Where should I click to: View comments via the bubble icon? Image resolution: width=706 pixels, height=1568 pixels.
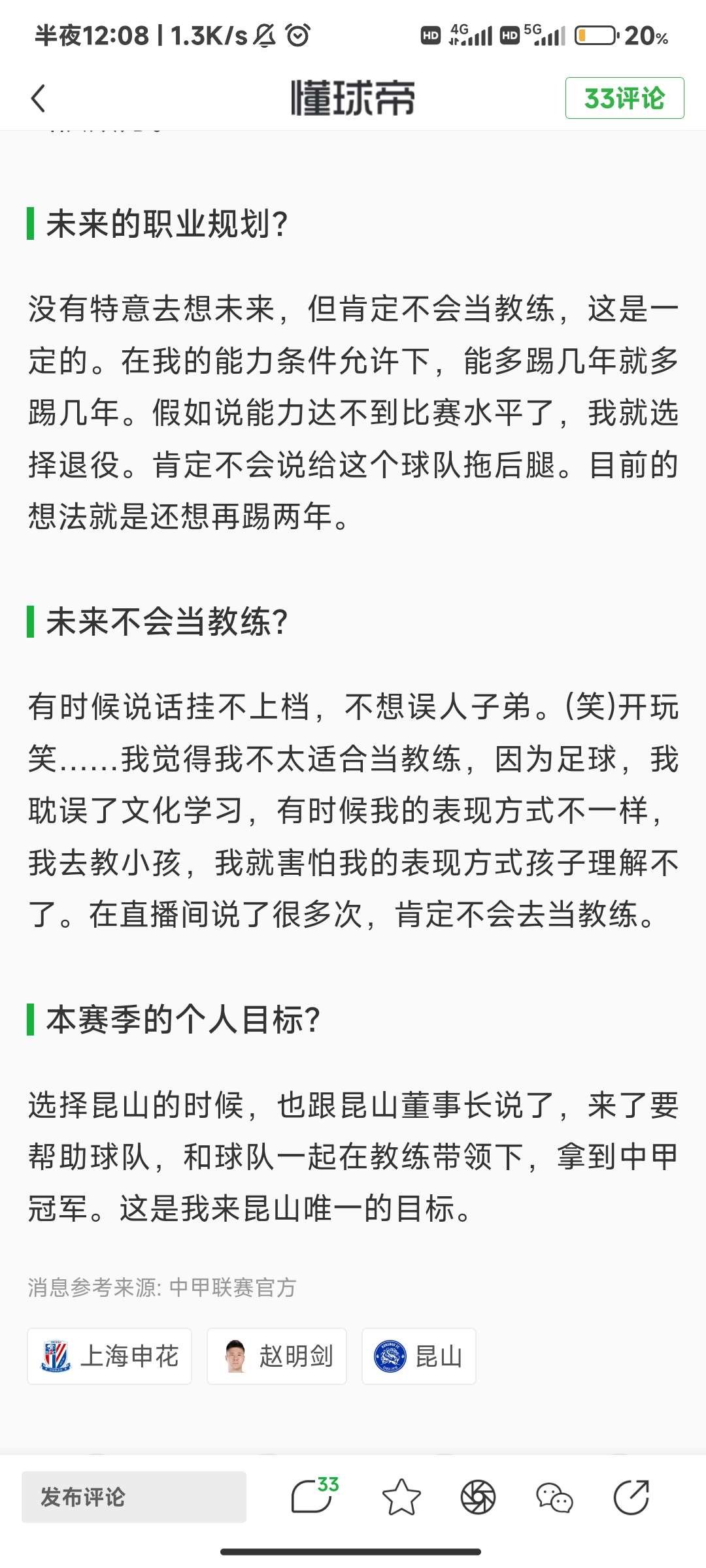pyautogui.click(x=314, y=1495)
